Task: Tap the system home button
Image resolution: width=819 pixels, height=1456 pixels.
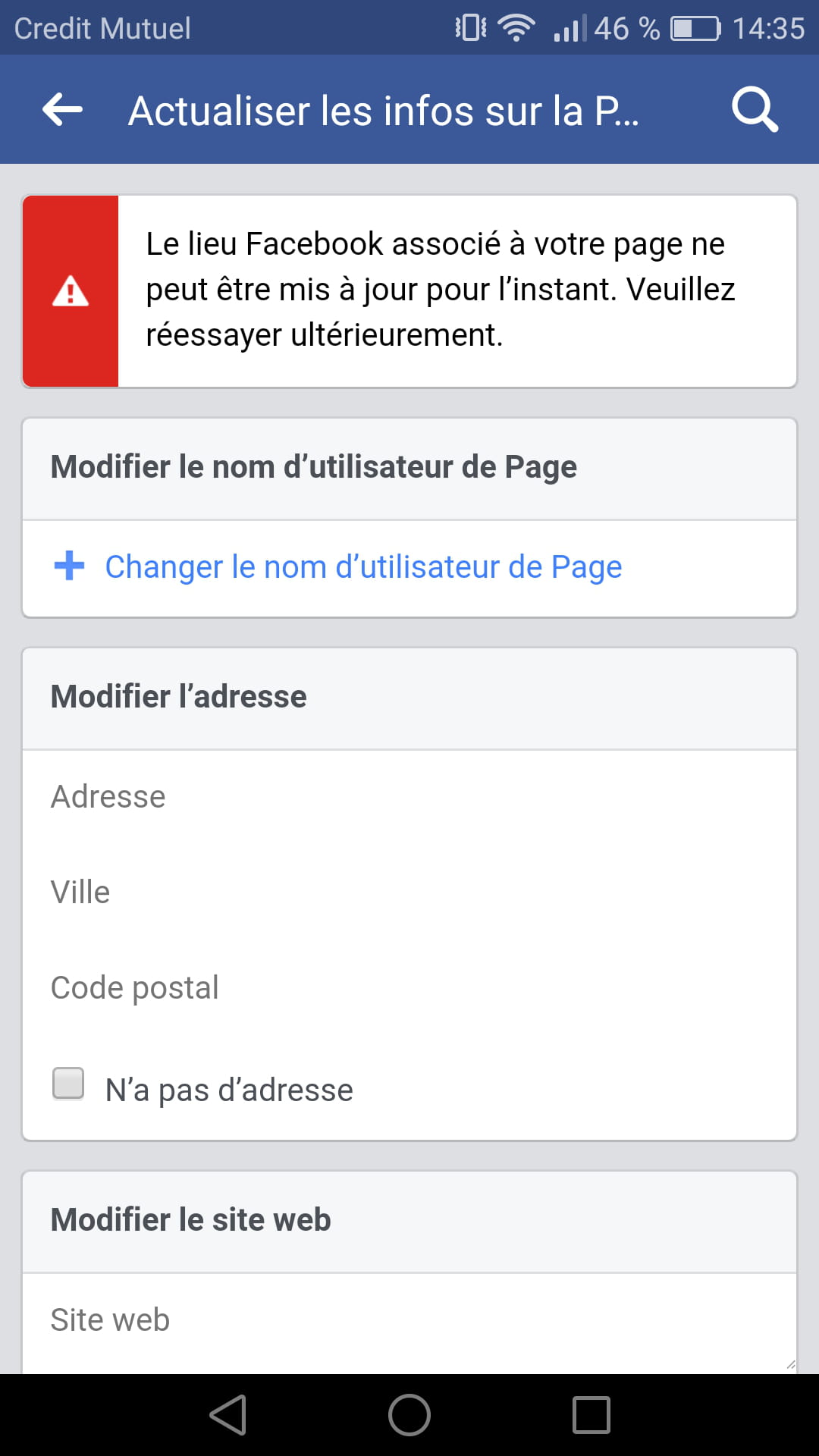Action: [409, 1415]
